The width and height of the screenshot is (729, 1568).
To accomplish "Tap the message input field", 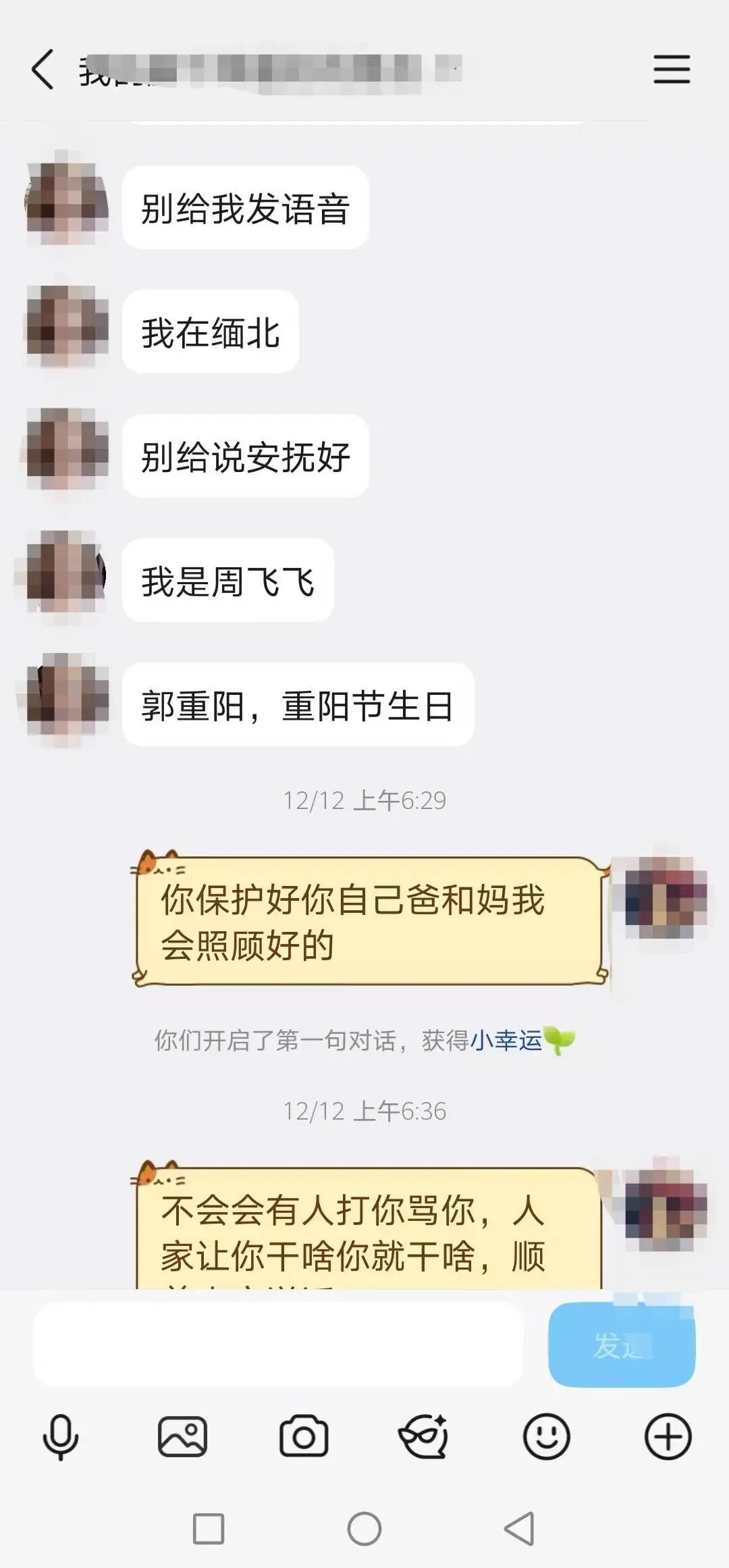I will click(278, 1344).
